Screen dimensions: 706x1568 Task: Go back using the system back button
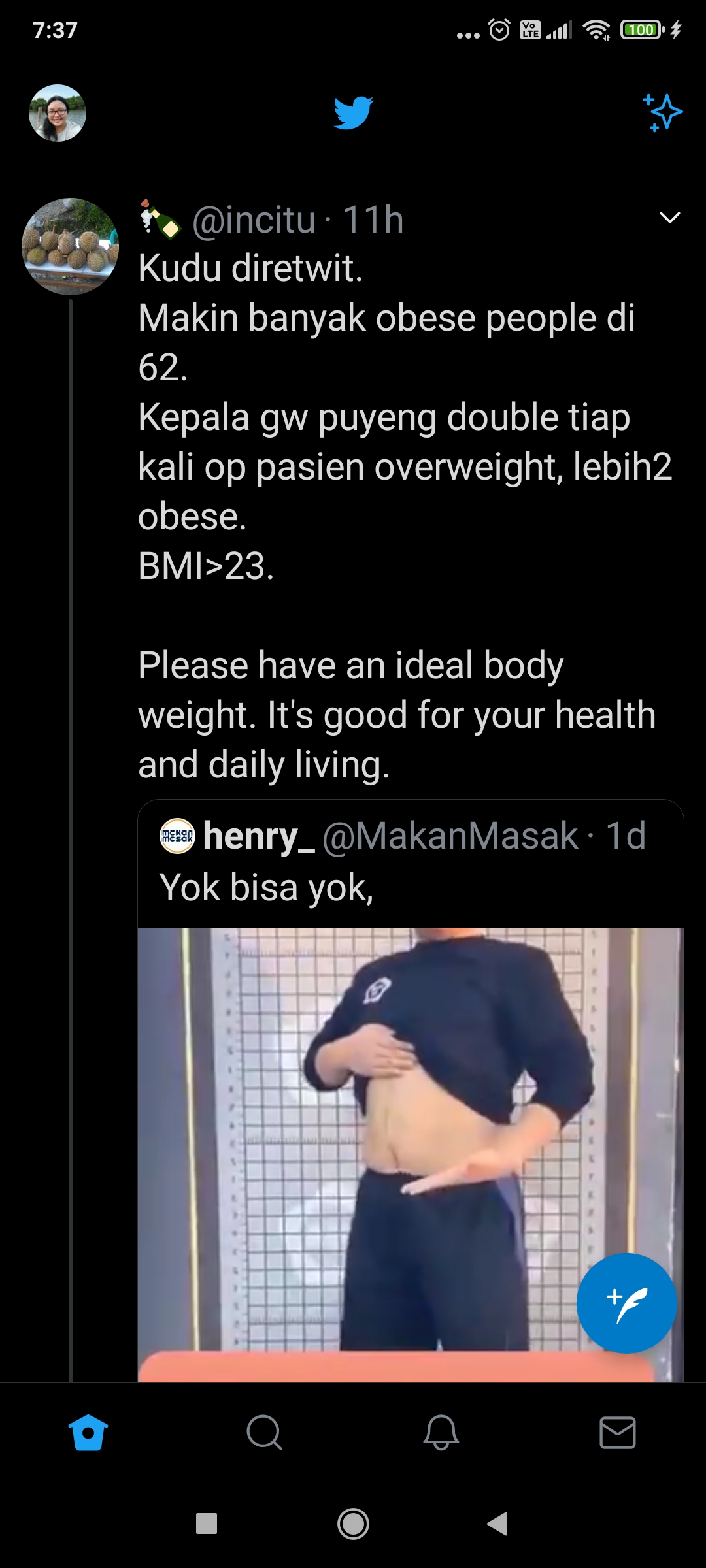pos(498,1524)
